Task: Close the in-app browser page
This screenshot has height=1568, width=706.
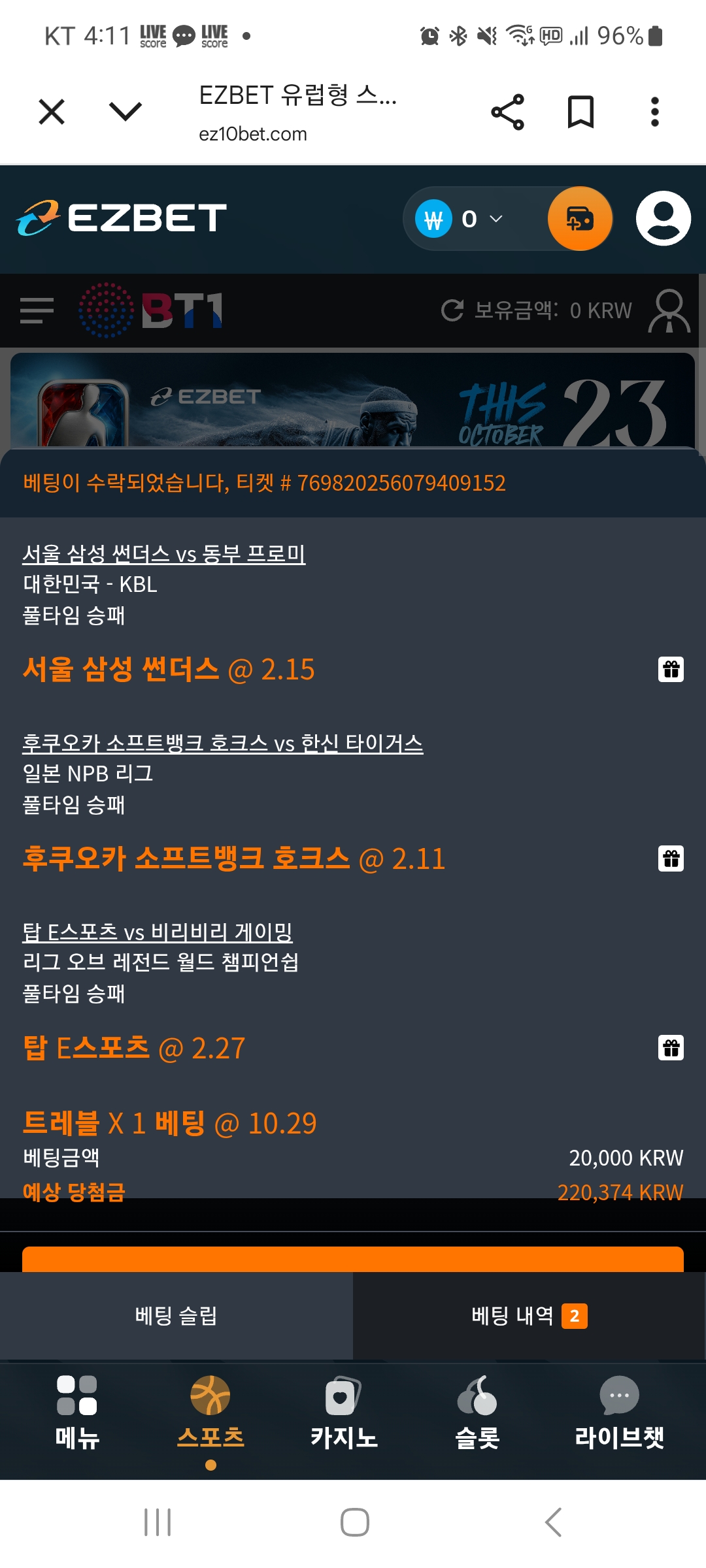Action: click(52, 112)
